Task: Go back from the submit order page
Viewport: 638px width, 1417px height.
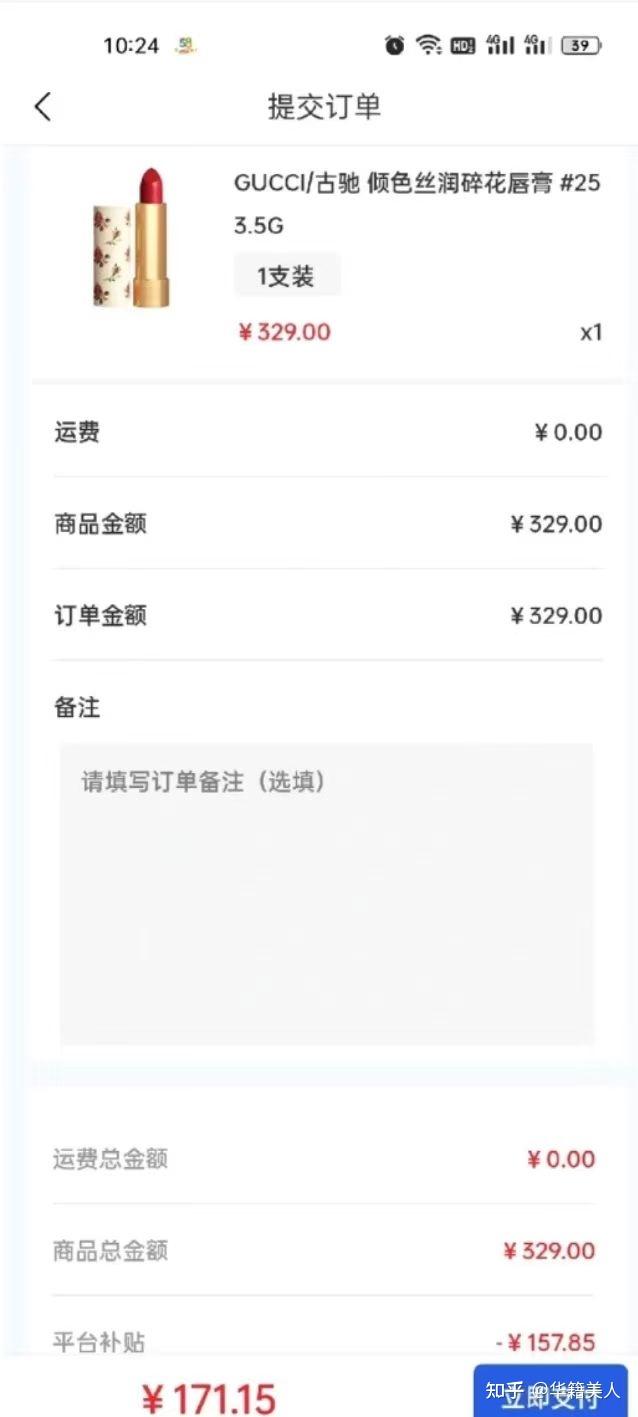Action: pyautogui.click(x=42, y=106)
